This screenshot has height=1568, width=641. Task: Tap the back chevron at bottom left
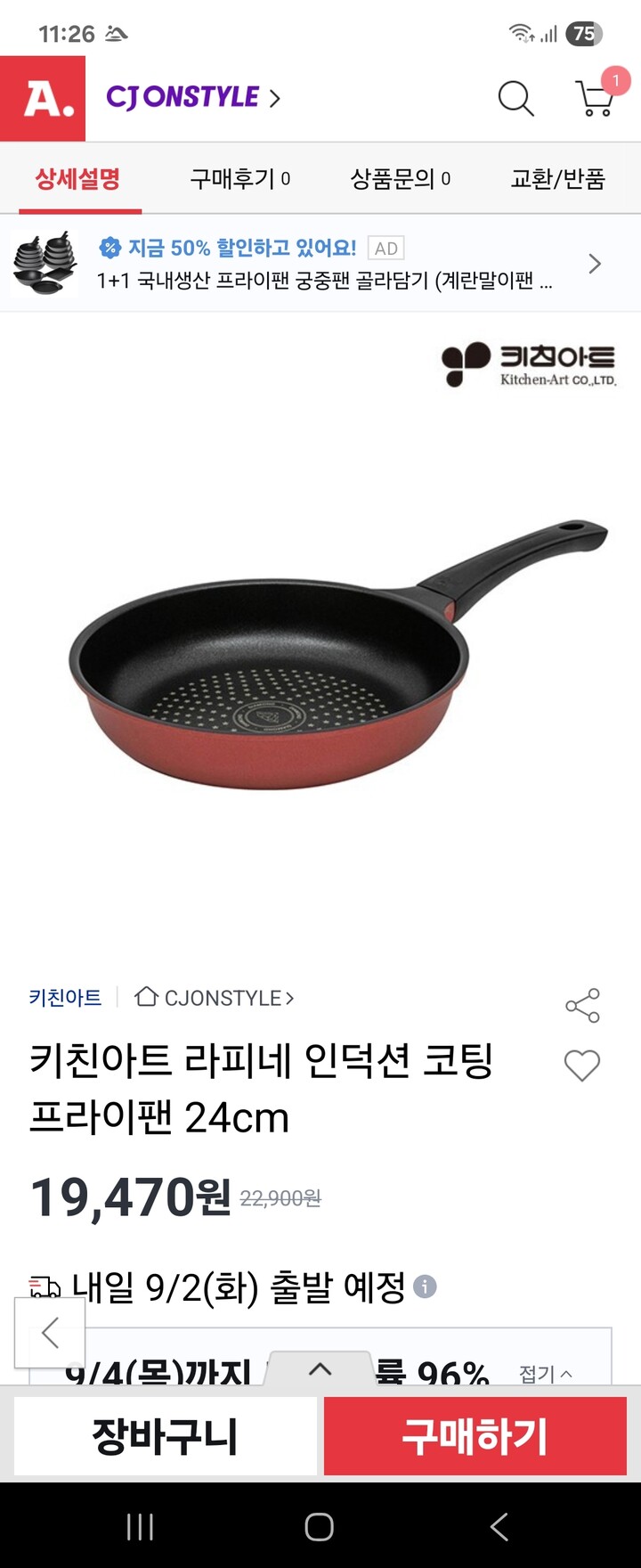click(50, 1333)
